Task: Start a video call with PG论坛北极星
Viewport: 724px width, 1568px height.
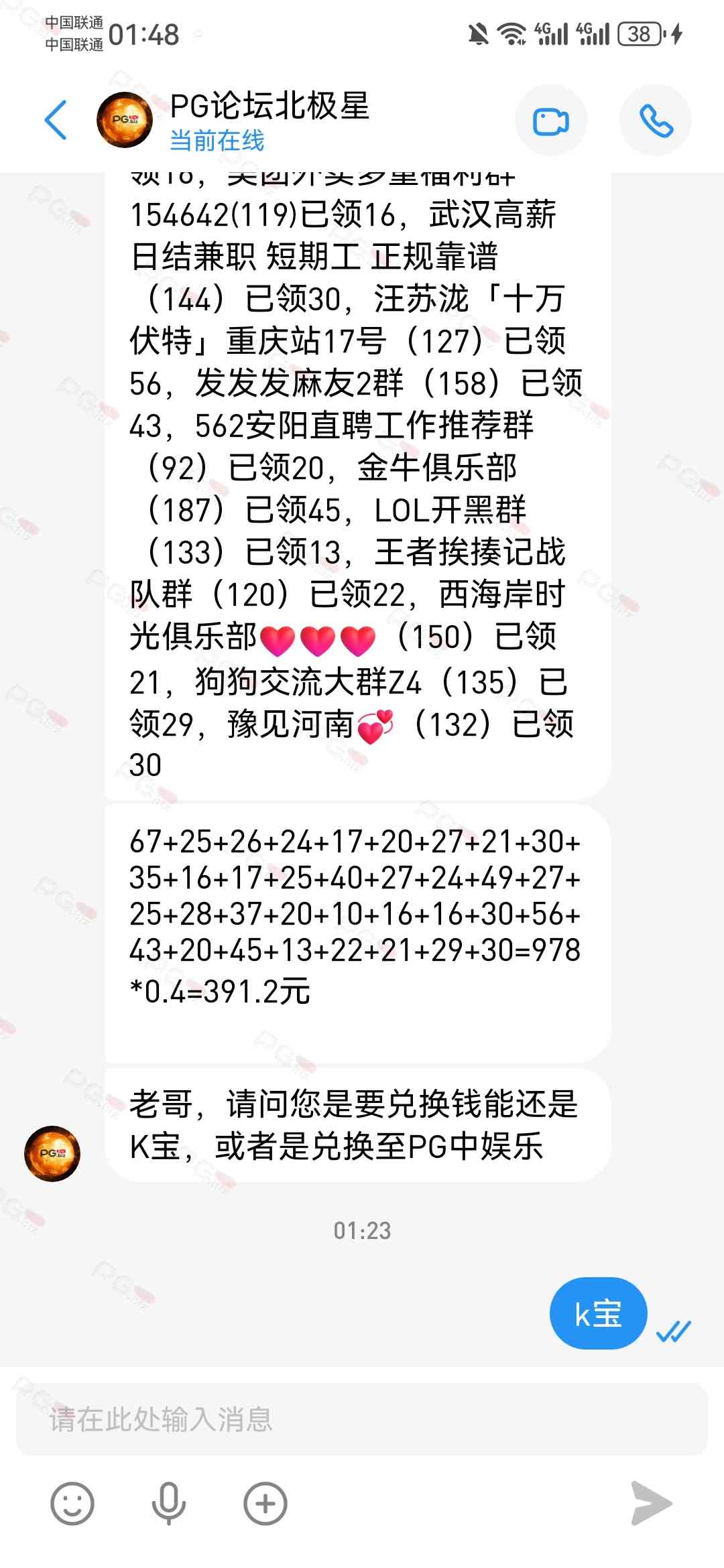Action: [x=550, y=121]
